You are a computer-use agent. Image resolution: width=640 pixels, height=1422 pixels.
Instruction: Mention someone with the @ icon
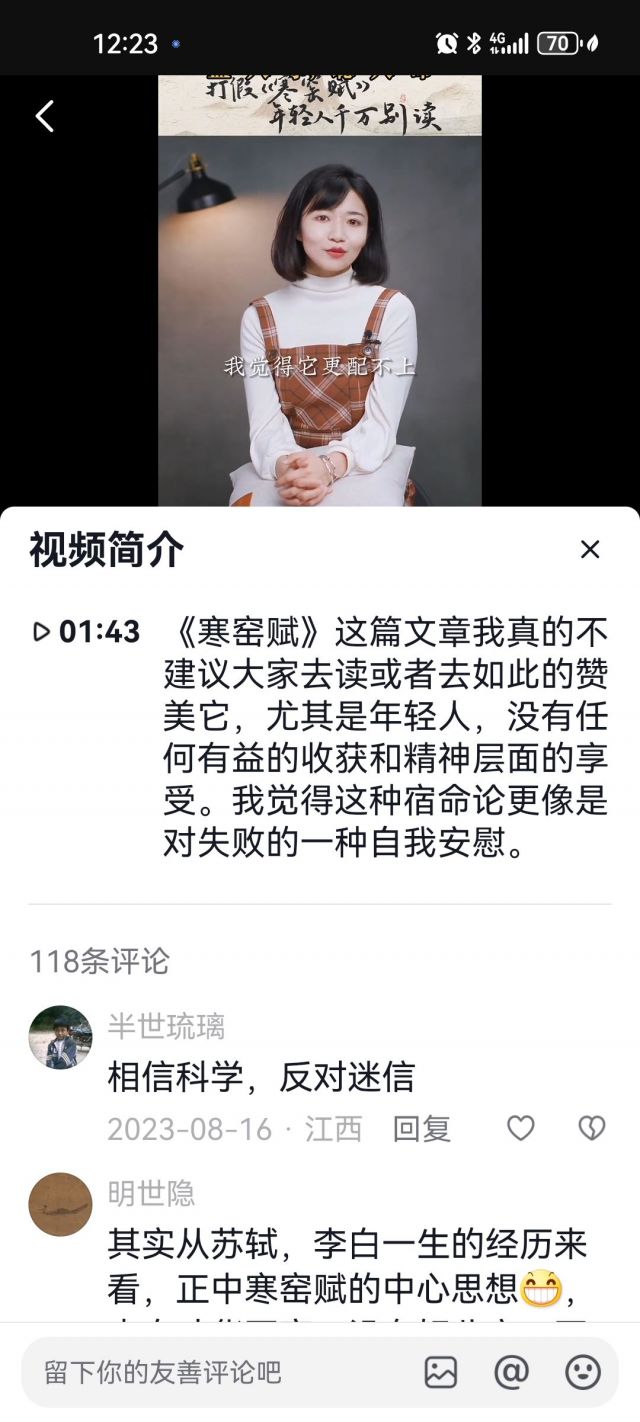(x=512, y=1372)
